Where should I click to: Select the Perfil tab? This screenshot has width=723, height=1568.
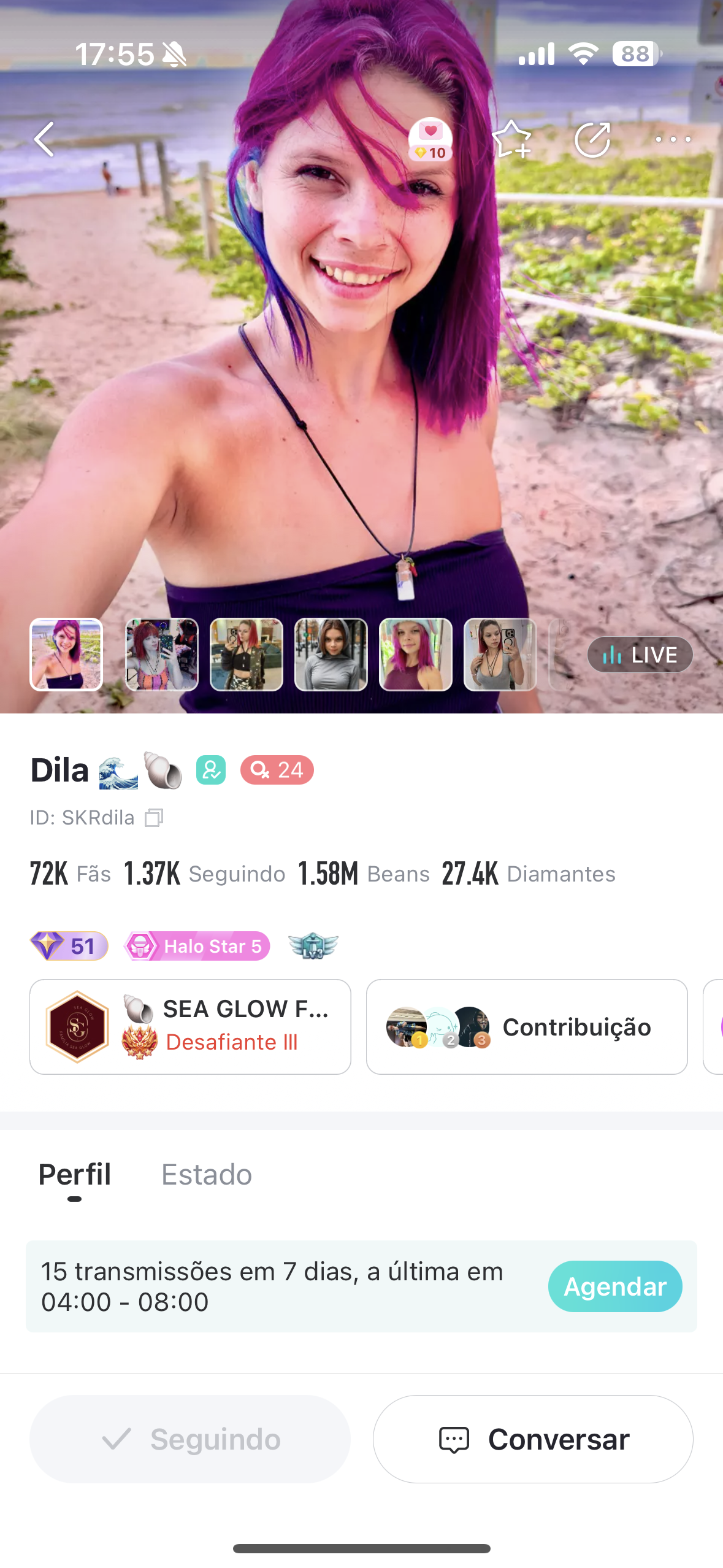[x=75, y=1175]
